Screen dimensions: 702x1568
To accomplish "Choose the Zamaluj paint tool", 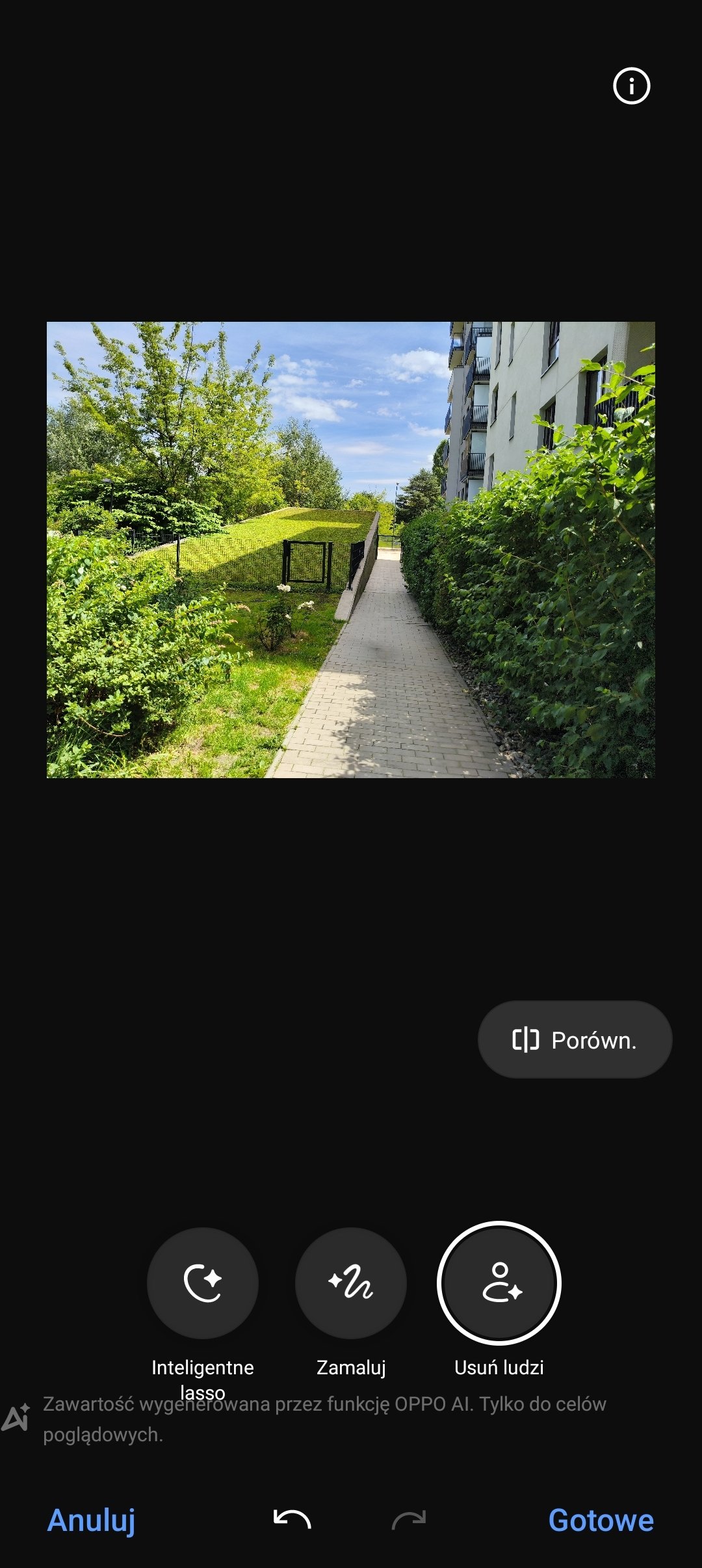I will pos(351,1283).
